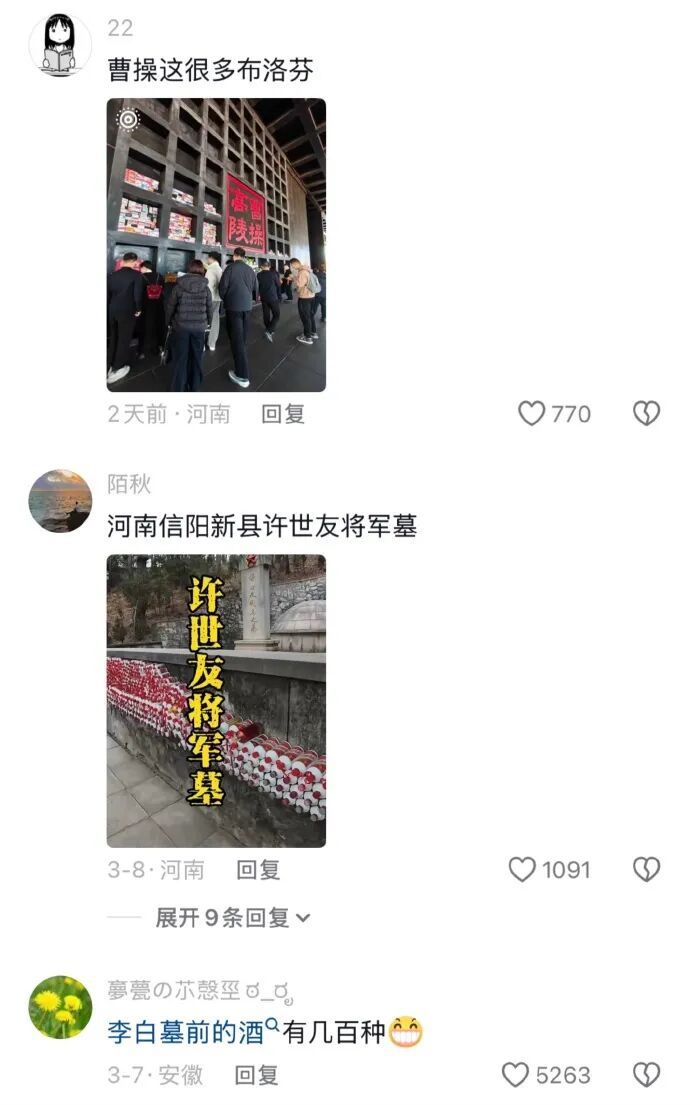
Task: Expand 9 replies under 陌秋's comment
Action: pos(232,917)
